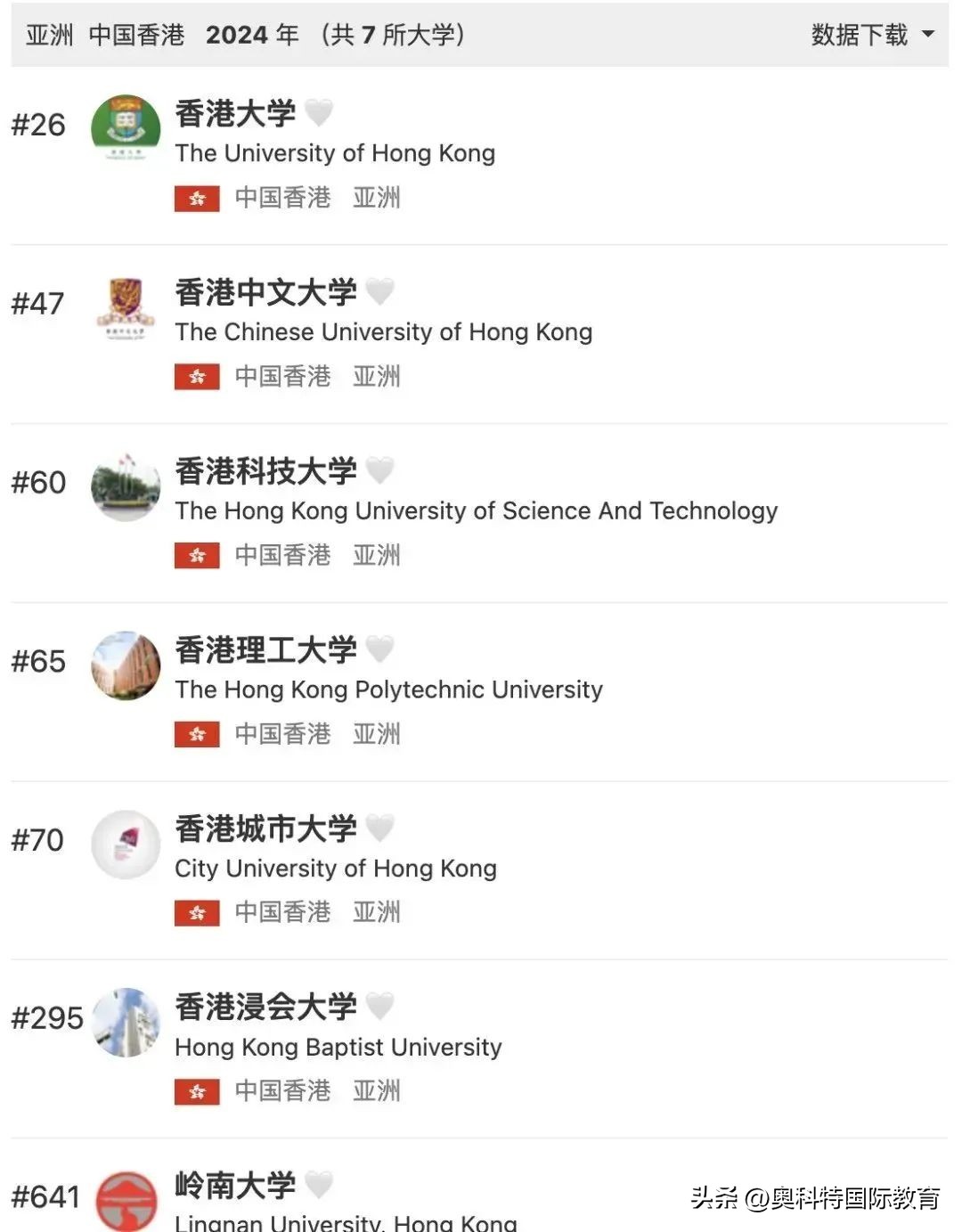This screenshot has height=1232, width=962.
Task: Click the Chinese University of Hong Kong emblem
Action: (x=125, y=307)
